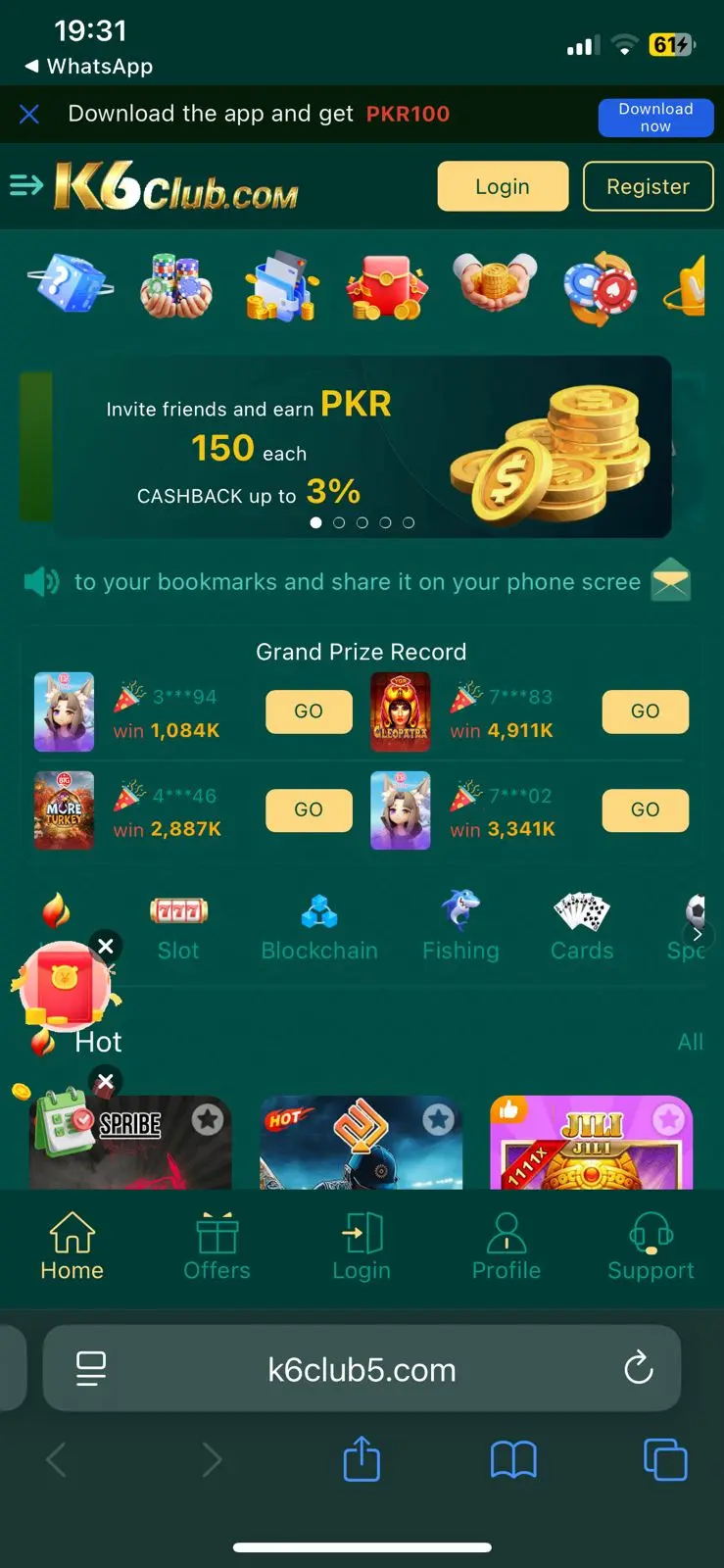Select the Slot game category
Viewport: 724px width, 1568px height.
pos(178,927)
